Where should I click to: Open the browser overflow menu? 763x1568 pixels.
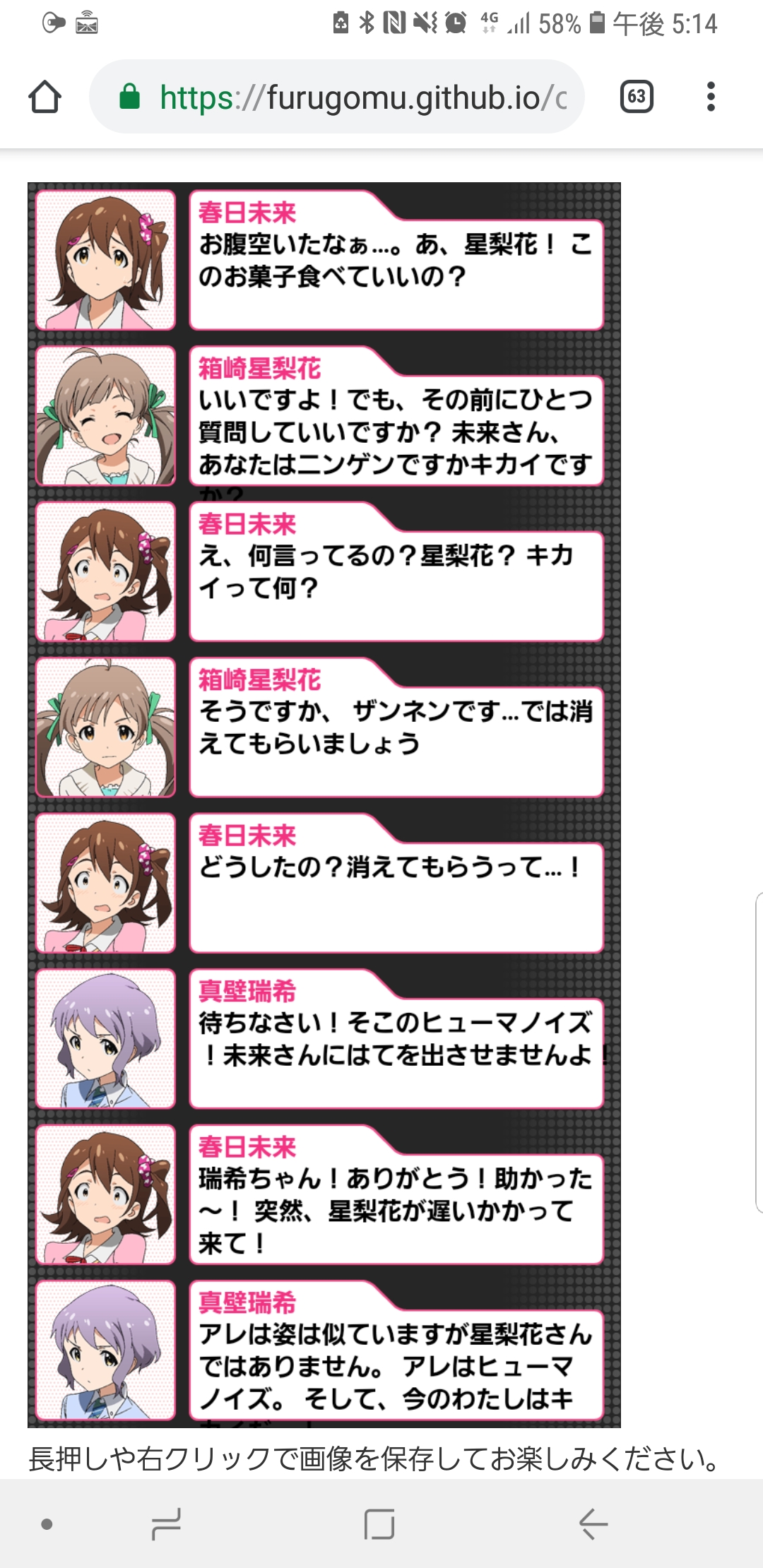tap(711, 97)
